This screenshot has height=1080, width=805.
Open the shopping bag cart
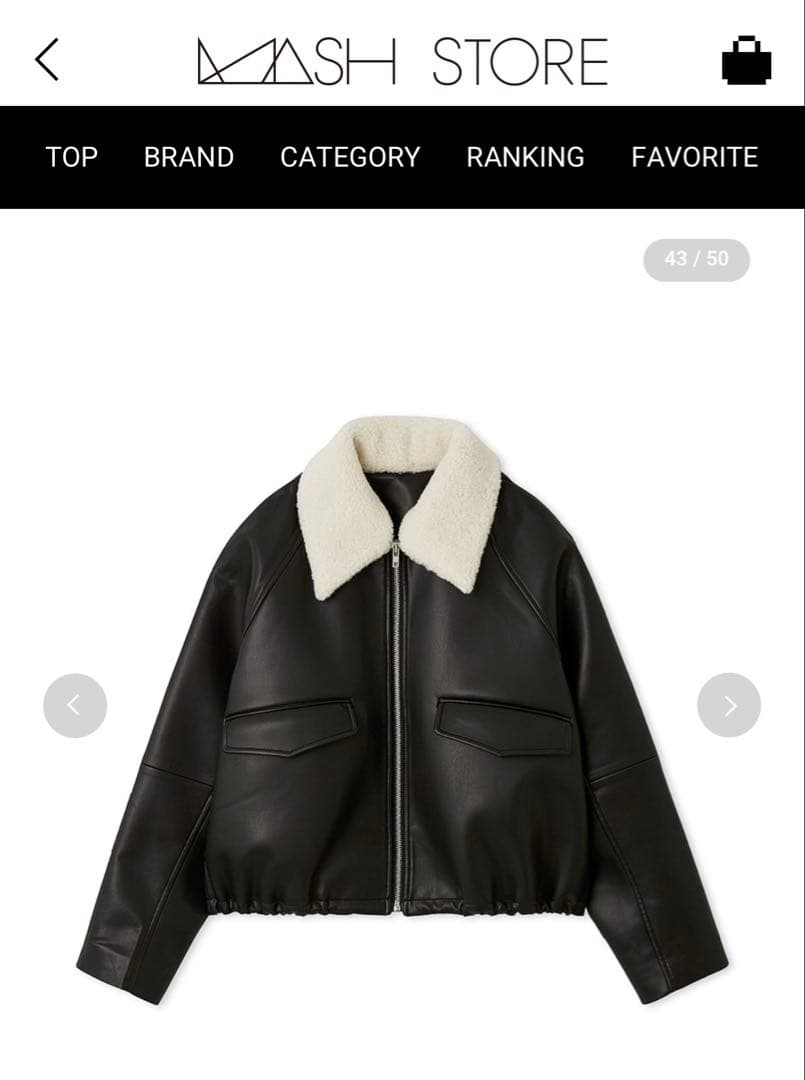746,60
